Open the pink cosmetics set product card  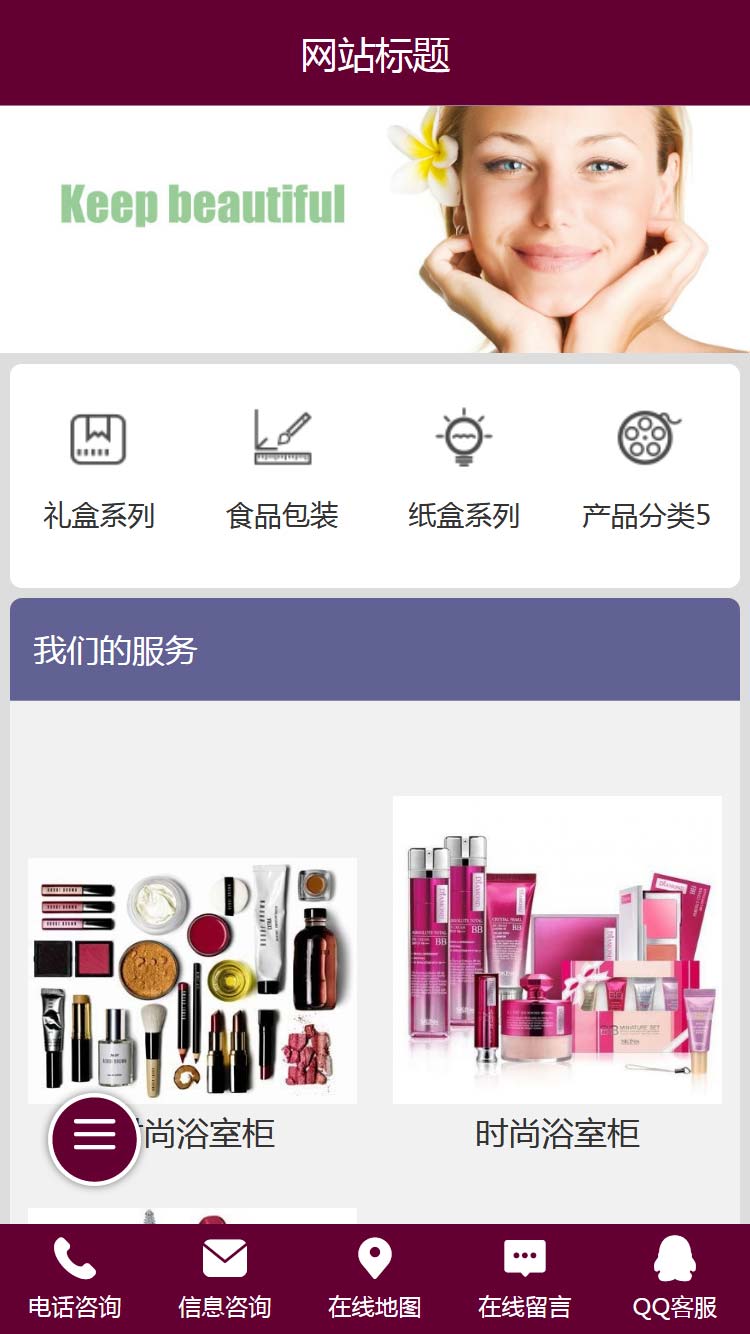point(557,950)
